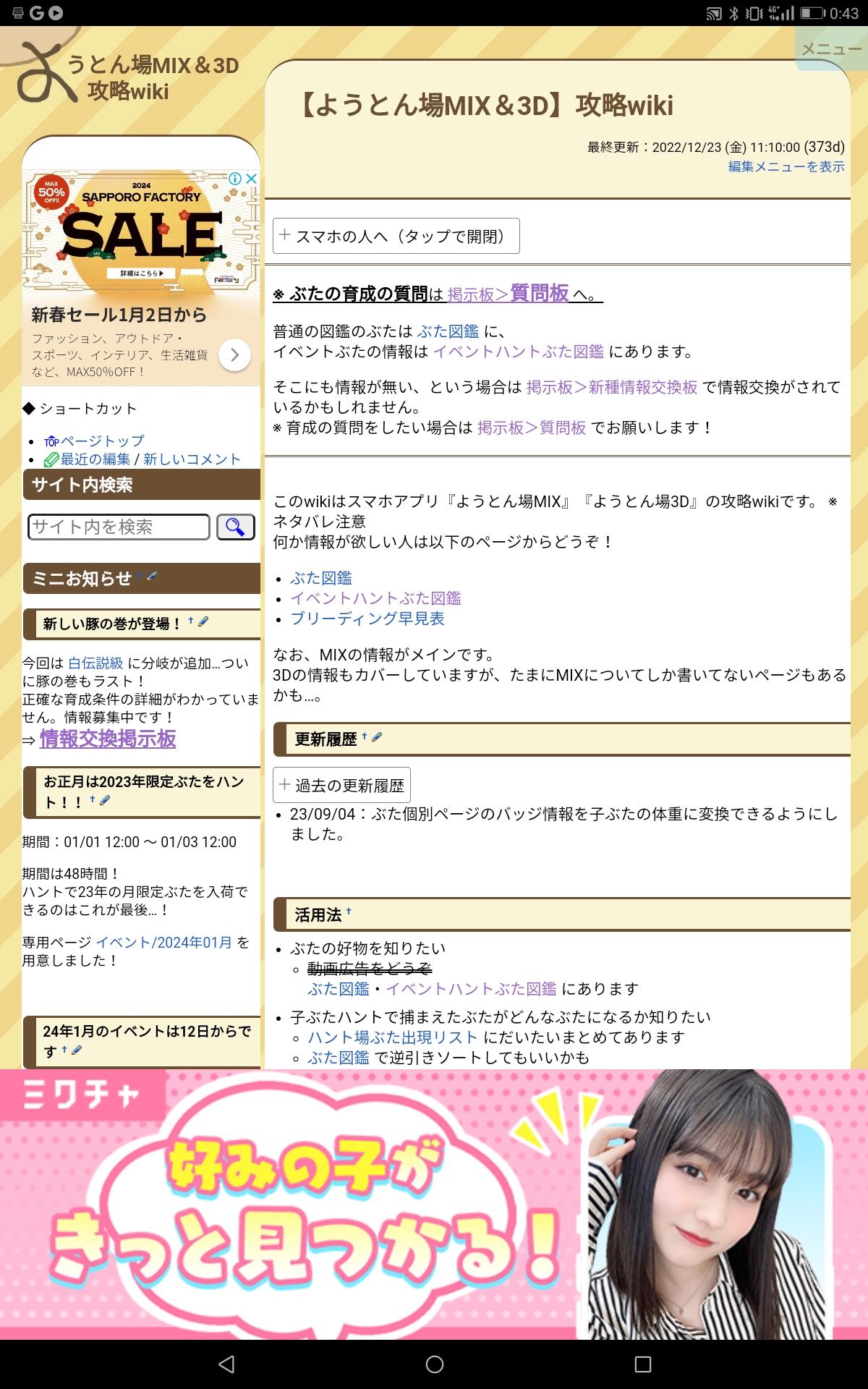868x1389 pixels.
Task: Tap the arrow on the 新春セール ad
Action: pyautogui.click(x=234, y=354)
